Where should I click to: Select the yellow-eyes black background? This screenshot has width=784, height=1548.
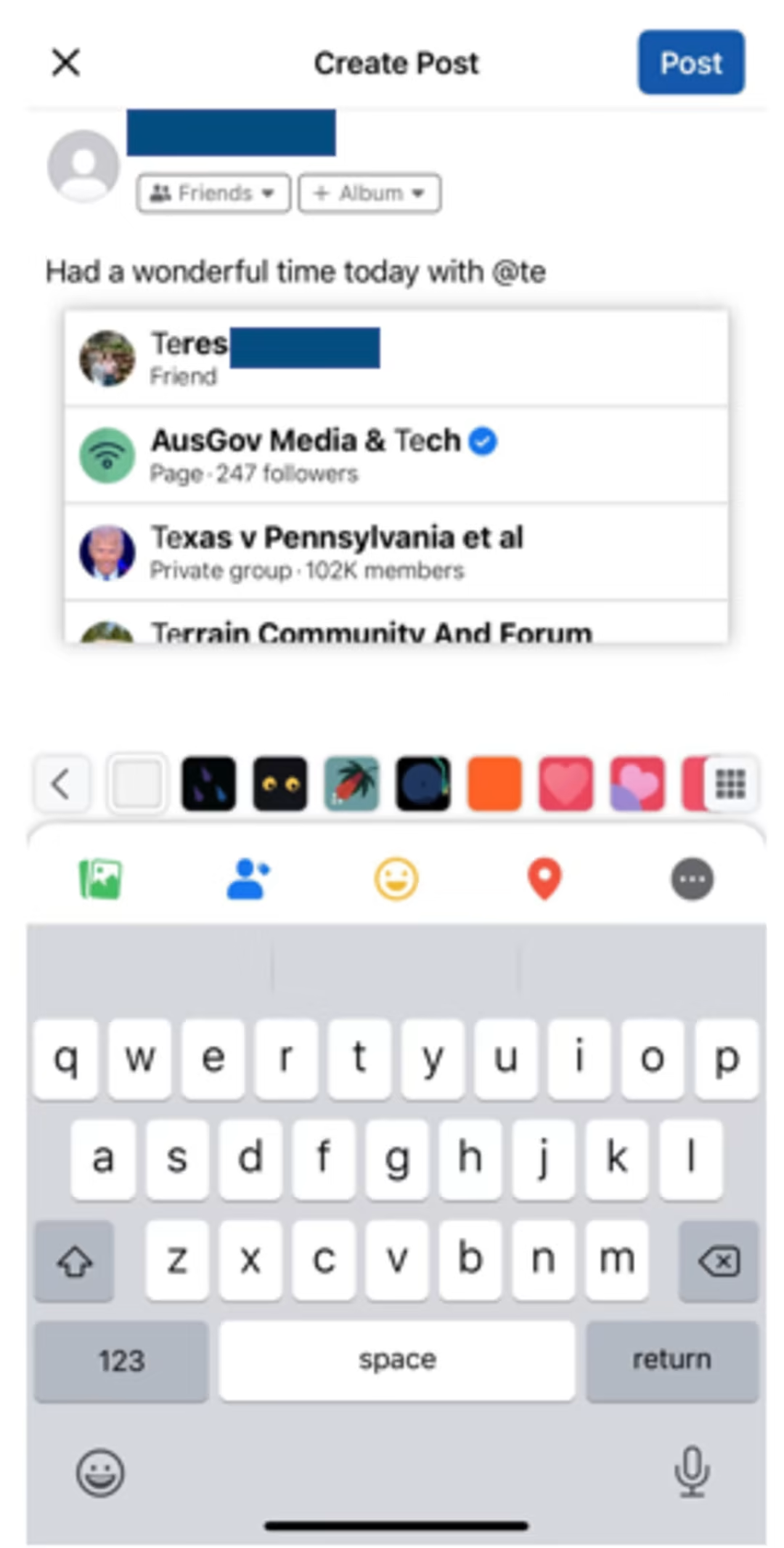click(x=280, y=784)
